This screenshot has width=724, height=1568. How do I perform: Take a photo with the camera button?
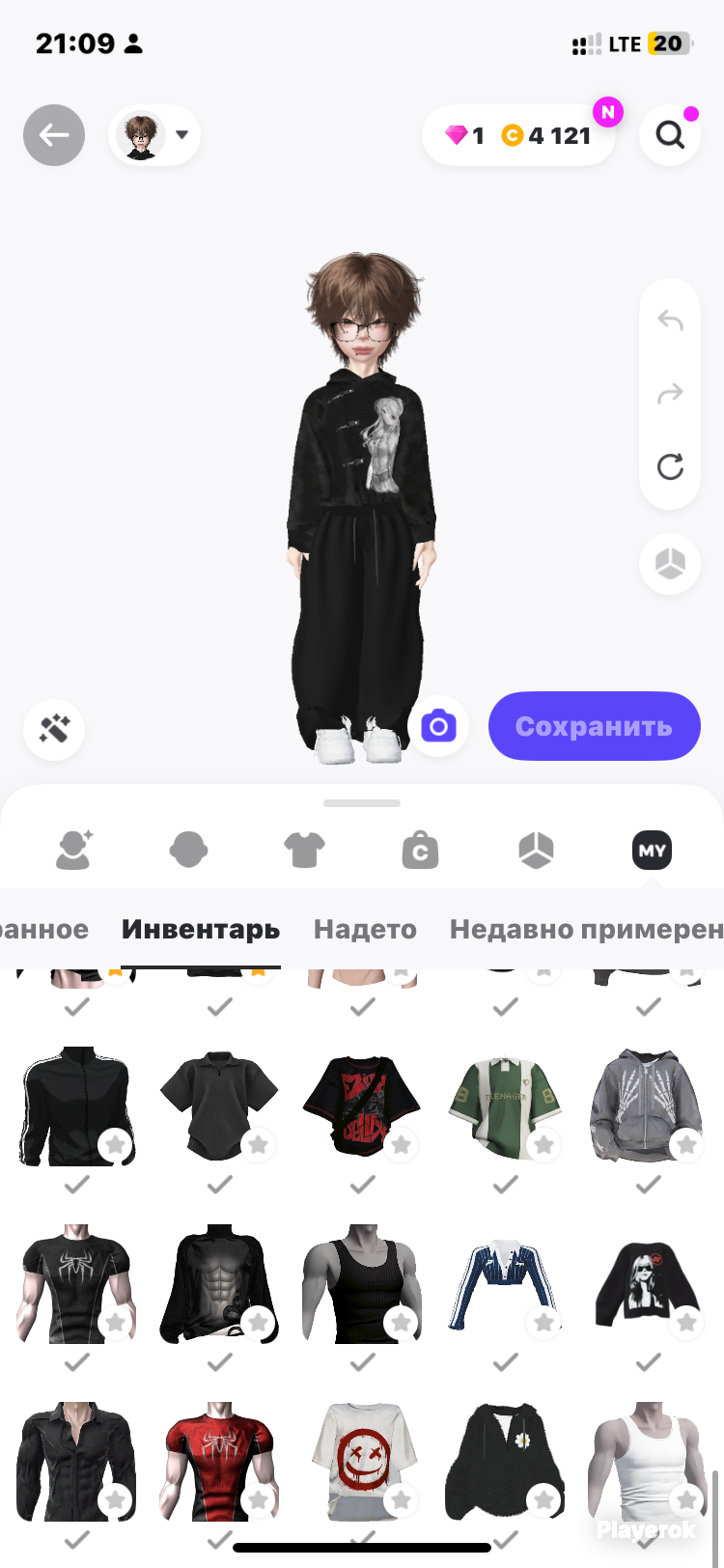pyautogui.click(x=438, y=726)
